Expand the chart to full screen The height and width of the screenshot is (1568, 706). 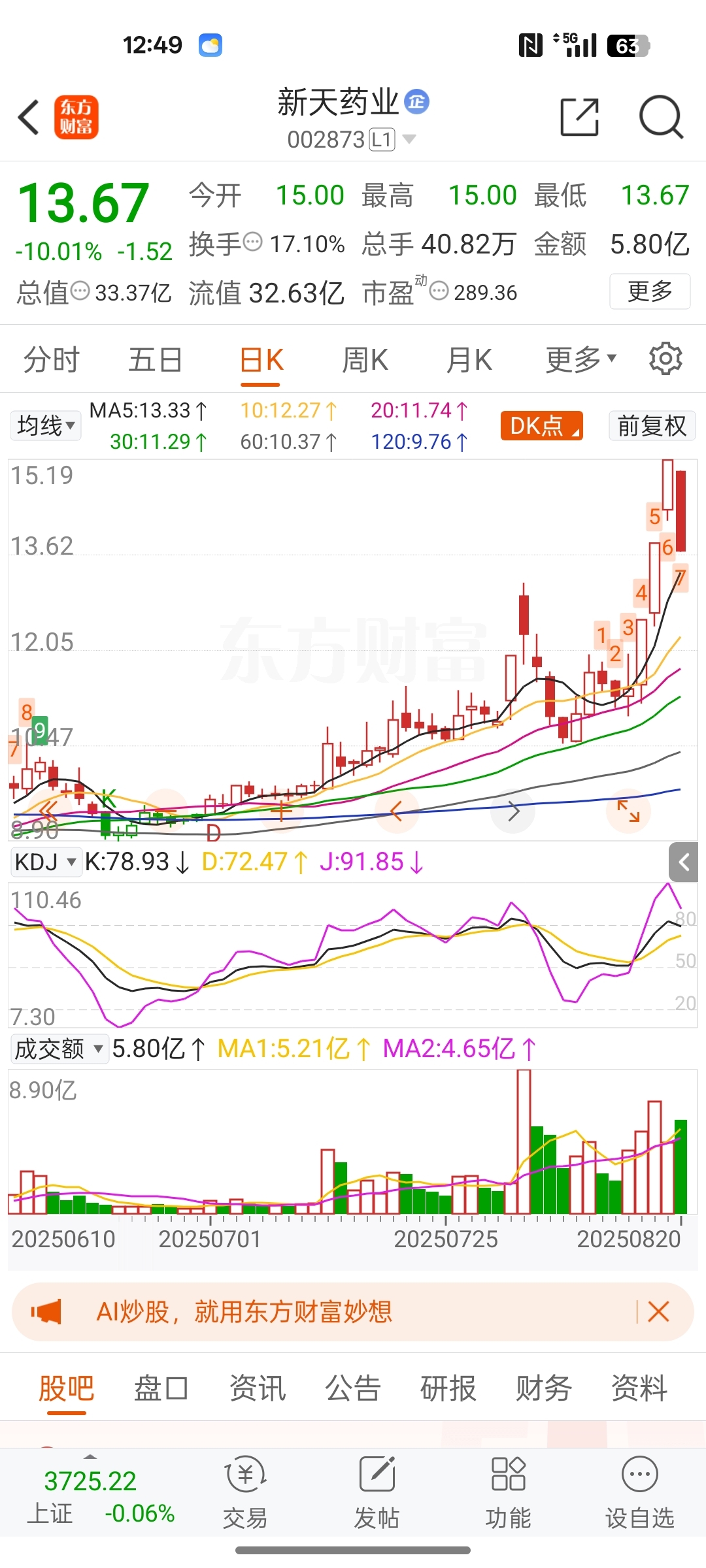628,811
